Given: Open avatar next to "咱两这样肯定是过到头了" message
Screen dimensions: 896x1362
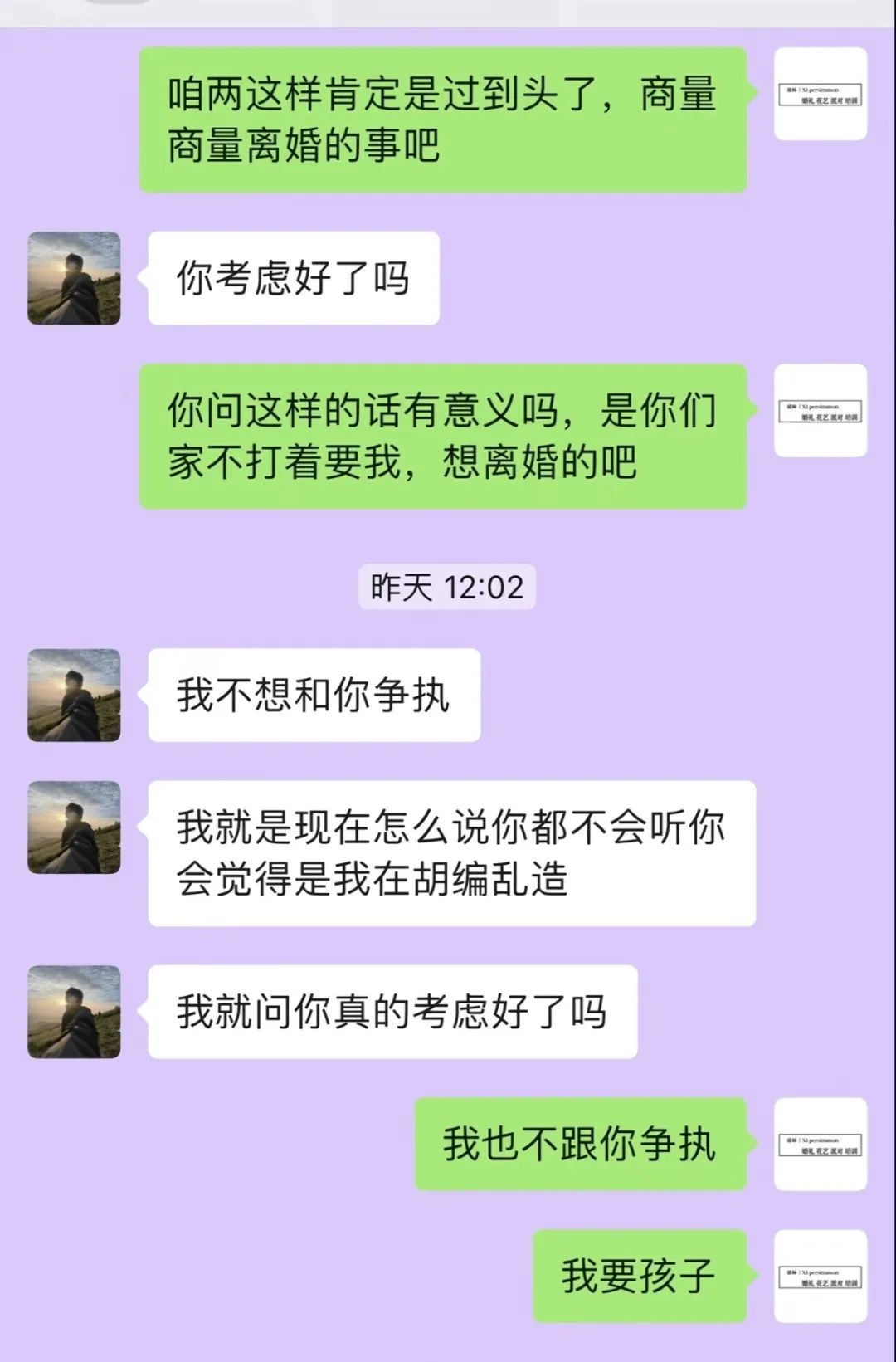Looking at the screenshot, I should [x=820, y=94].
